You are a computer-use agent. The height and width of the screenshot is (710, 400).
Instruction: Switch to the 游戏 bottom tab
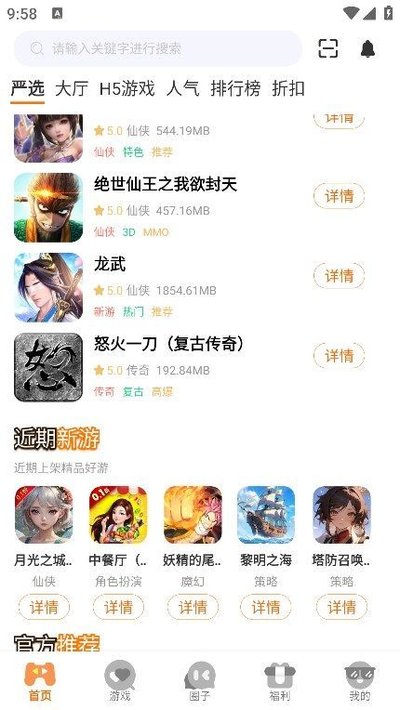[x=120, y=681]
